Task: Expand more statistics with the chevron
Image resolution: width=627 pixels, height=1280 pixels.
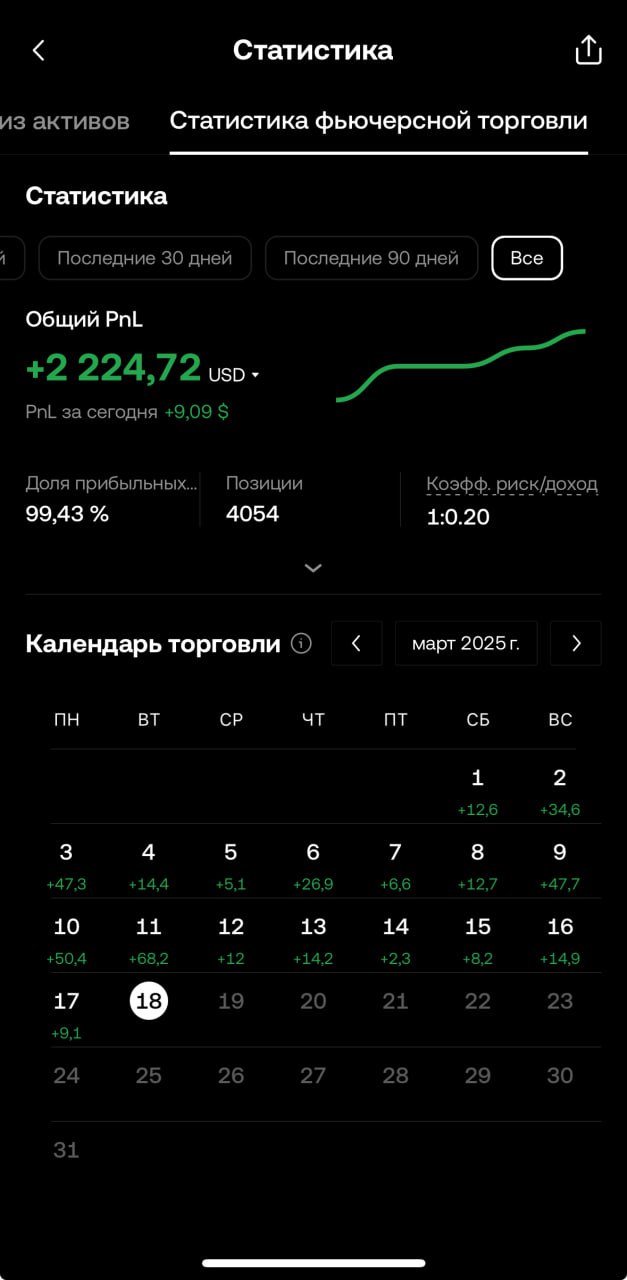Action: click(313, 568)
